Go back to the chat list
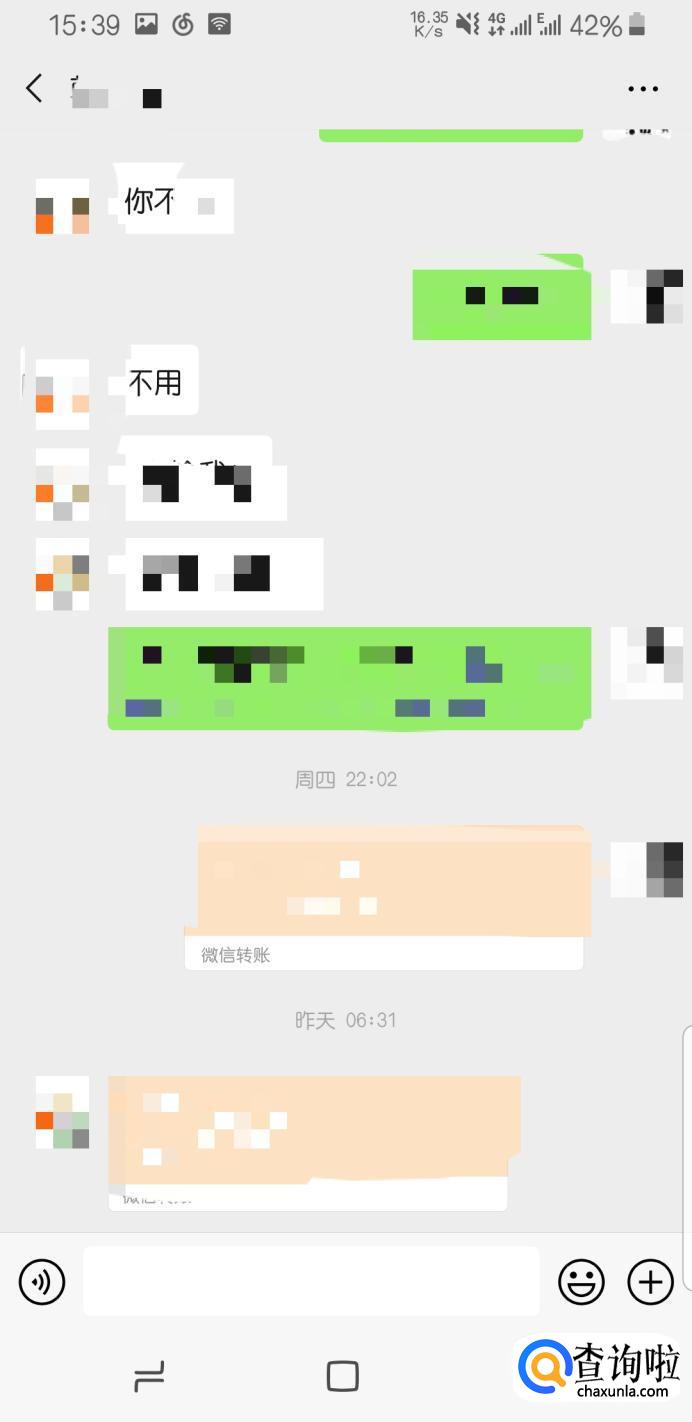 (x=34, y=88)
